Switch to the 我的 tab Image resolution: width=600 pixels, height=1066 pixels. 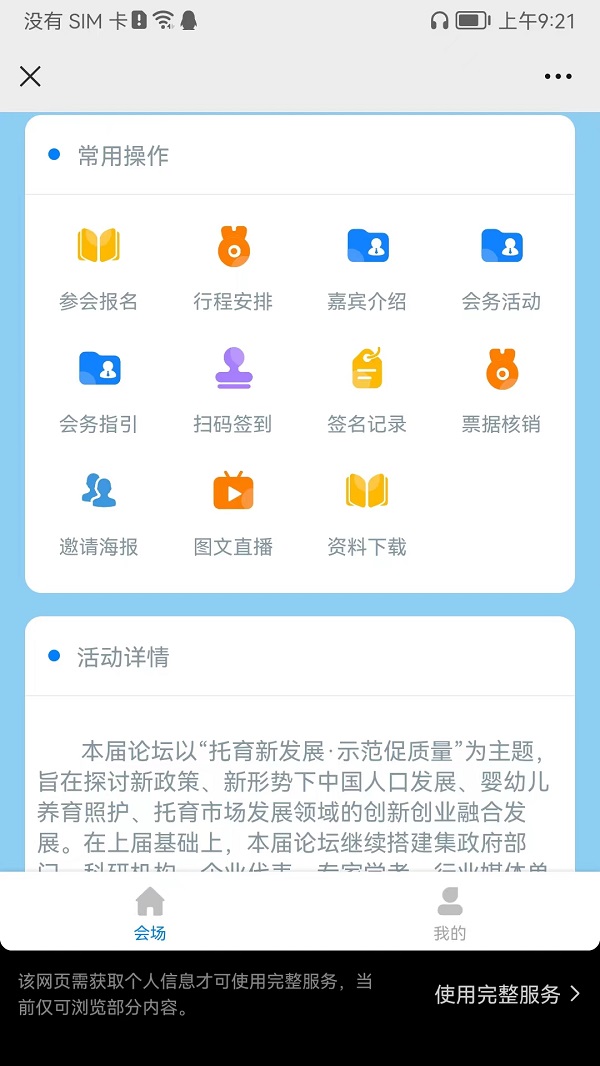450,913
